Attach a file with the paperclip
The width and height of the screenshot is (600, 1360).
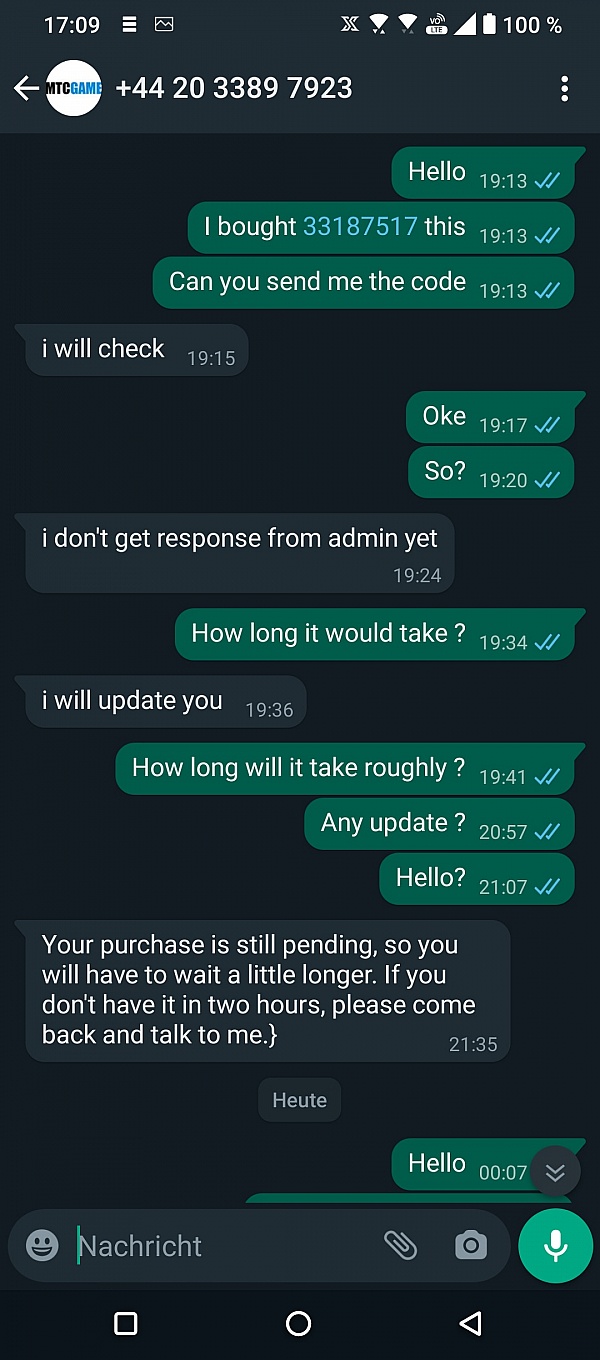click(x=400, y=1245)
